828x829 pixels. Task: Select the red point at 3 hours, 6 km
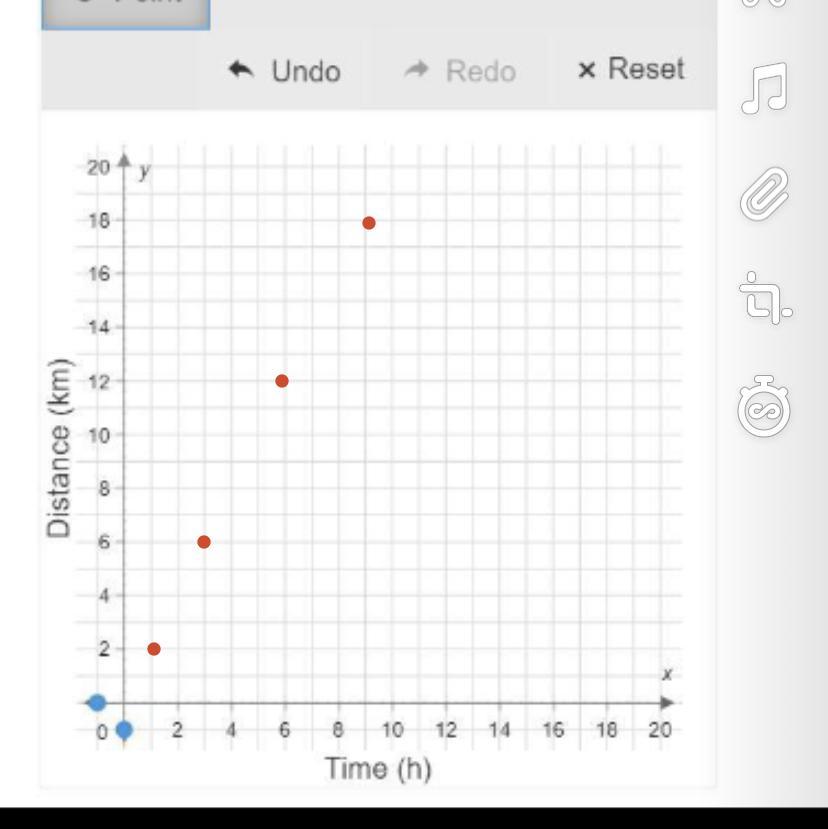204,542
